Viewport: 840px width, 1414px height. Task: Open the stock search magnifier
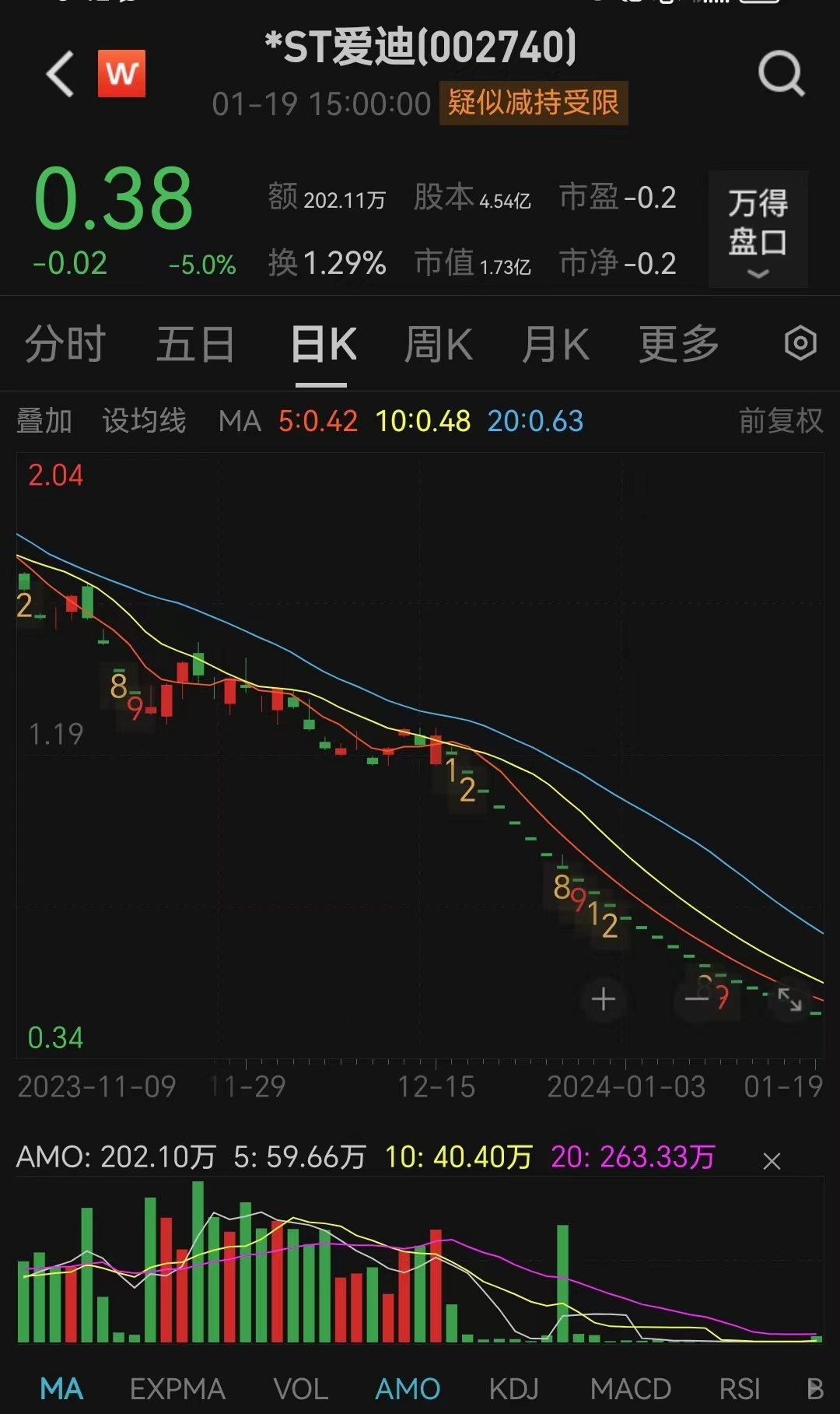[x=780, y=75]
